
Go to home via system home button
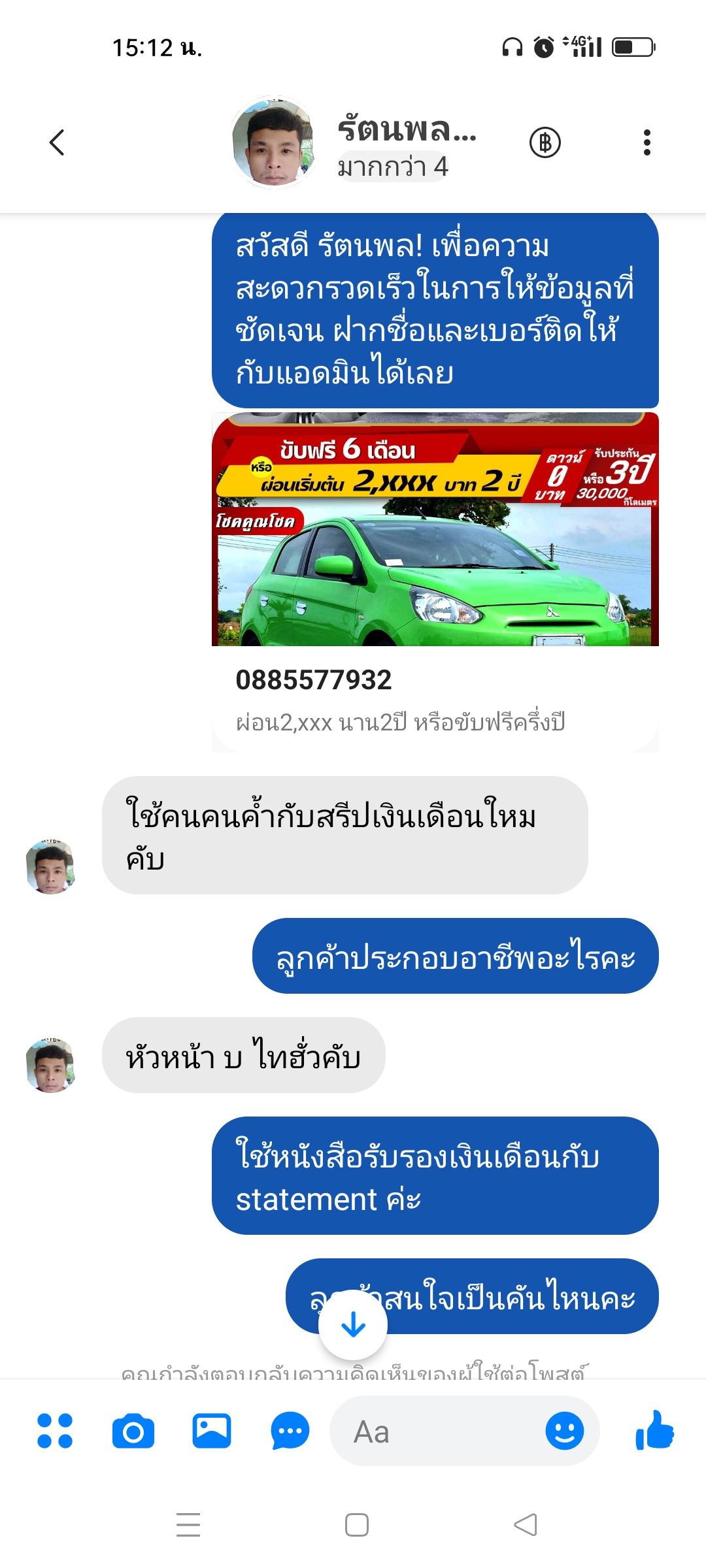coord(356,1525)
